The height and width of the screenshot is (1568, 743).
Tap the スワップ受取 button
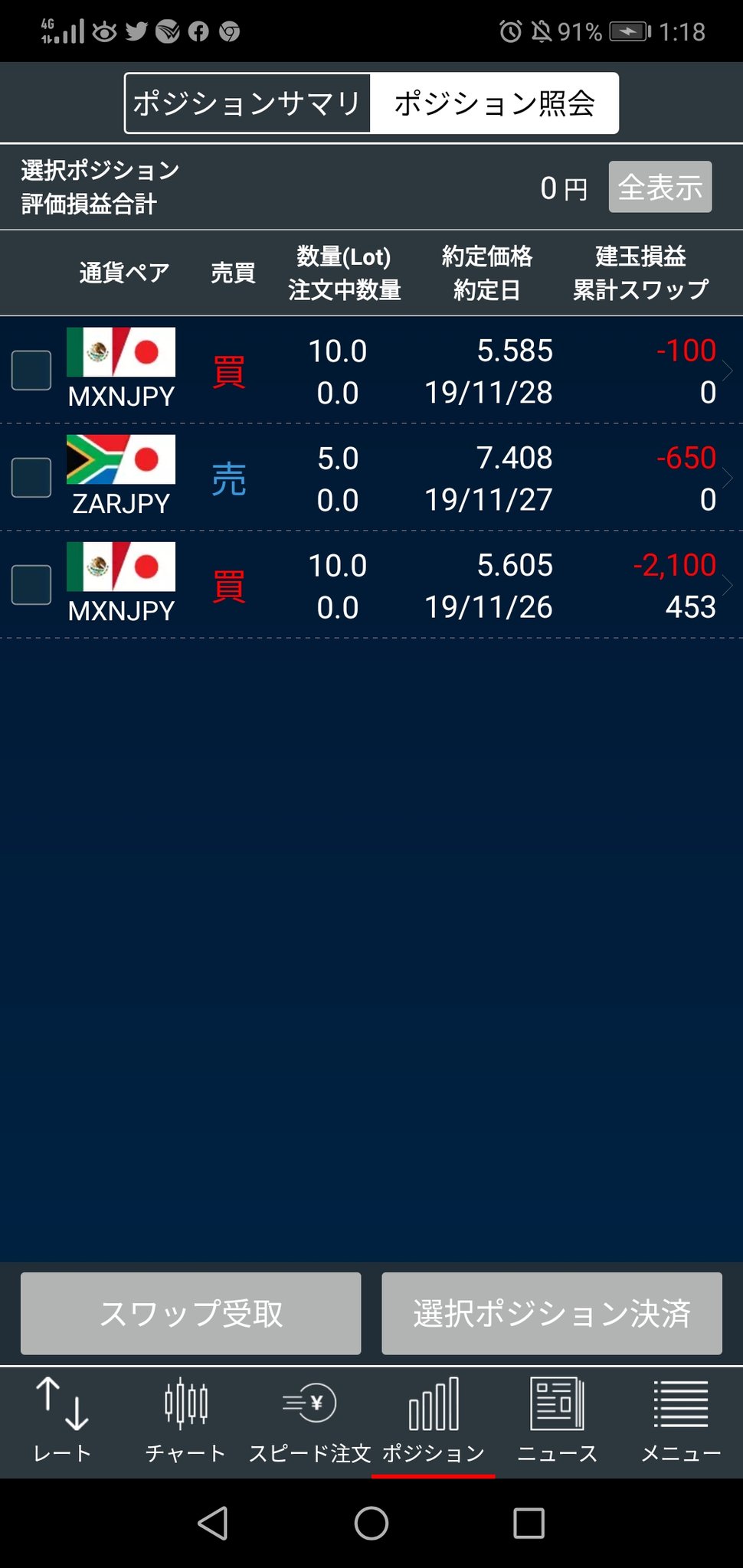191,1313
